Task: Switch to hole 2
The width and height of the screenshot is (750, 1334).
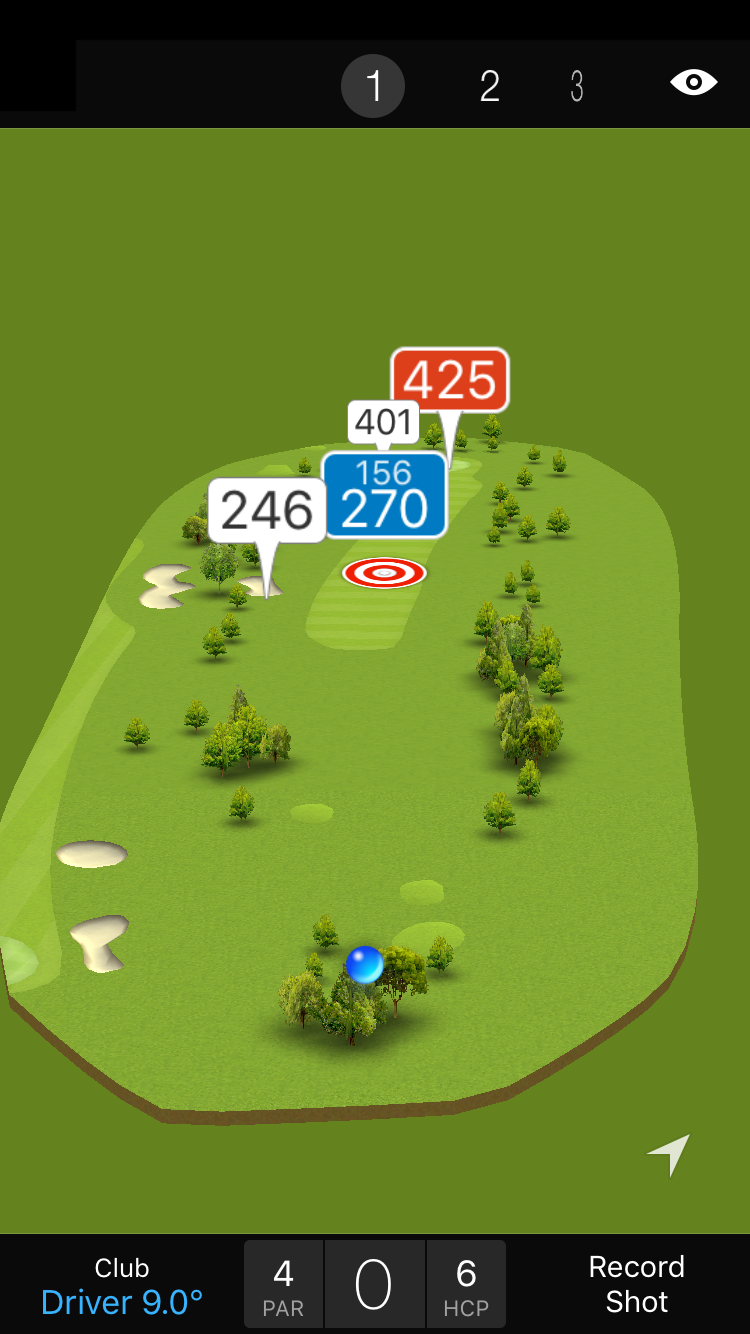Action: click(x=489, y=86)
